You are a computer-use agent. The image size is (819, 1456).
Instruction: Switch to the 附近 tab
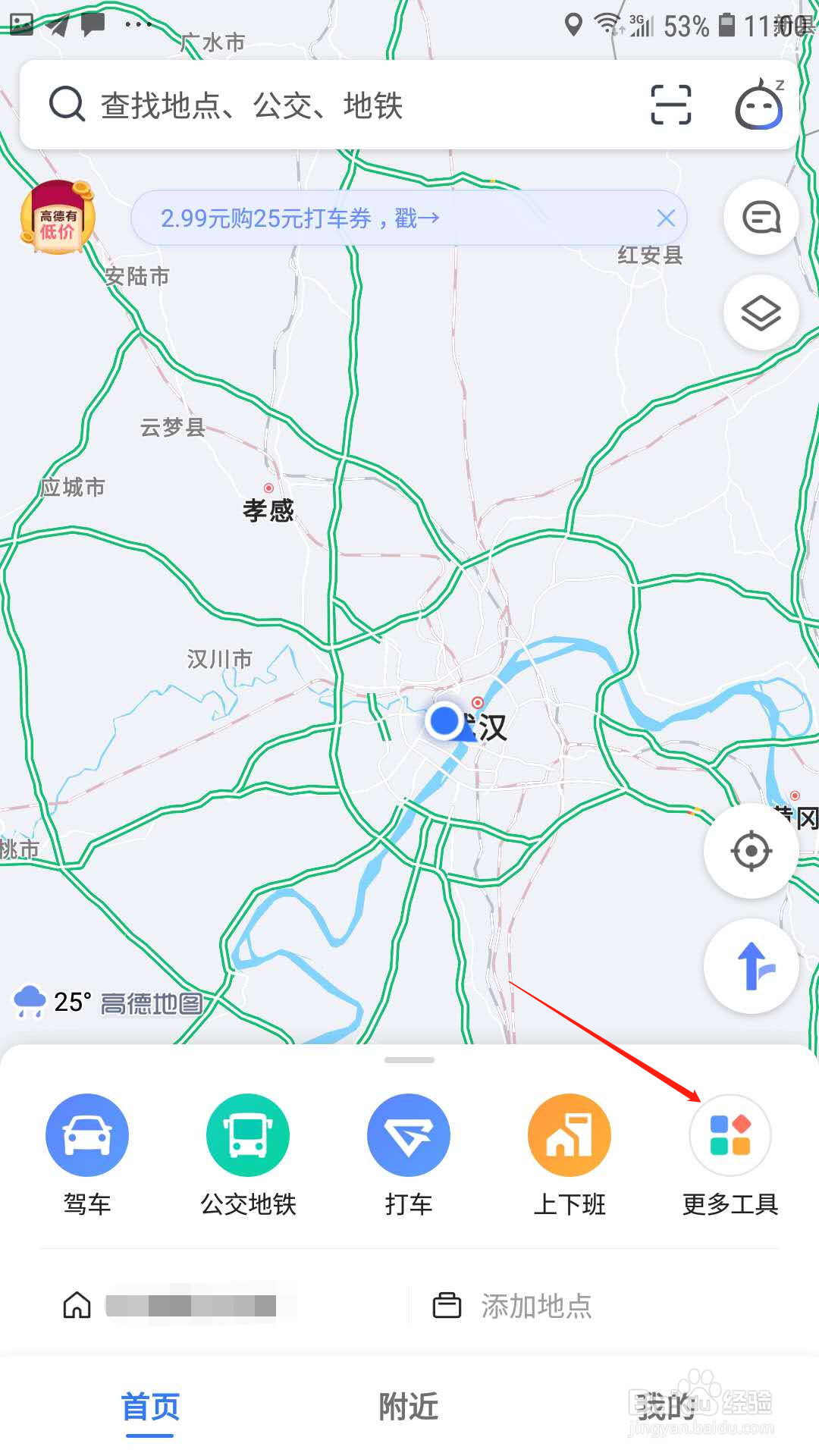click(x=408, y=1407)
